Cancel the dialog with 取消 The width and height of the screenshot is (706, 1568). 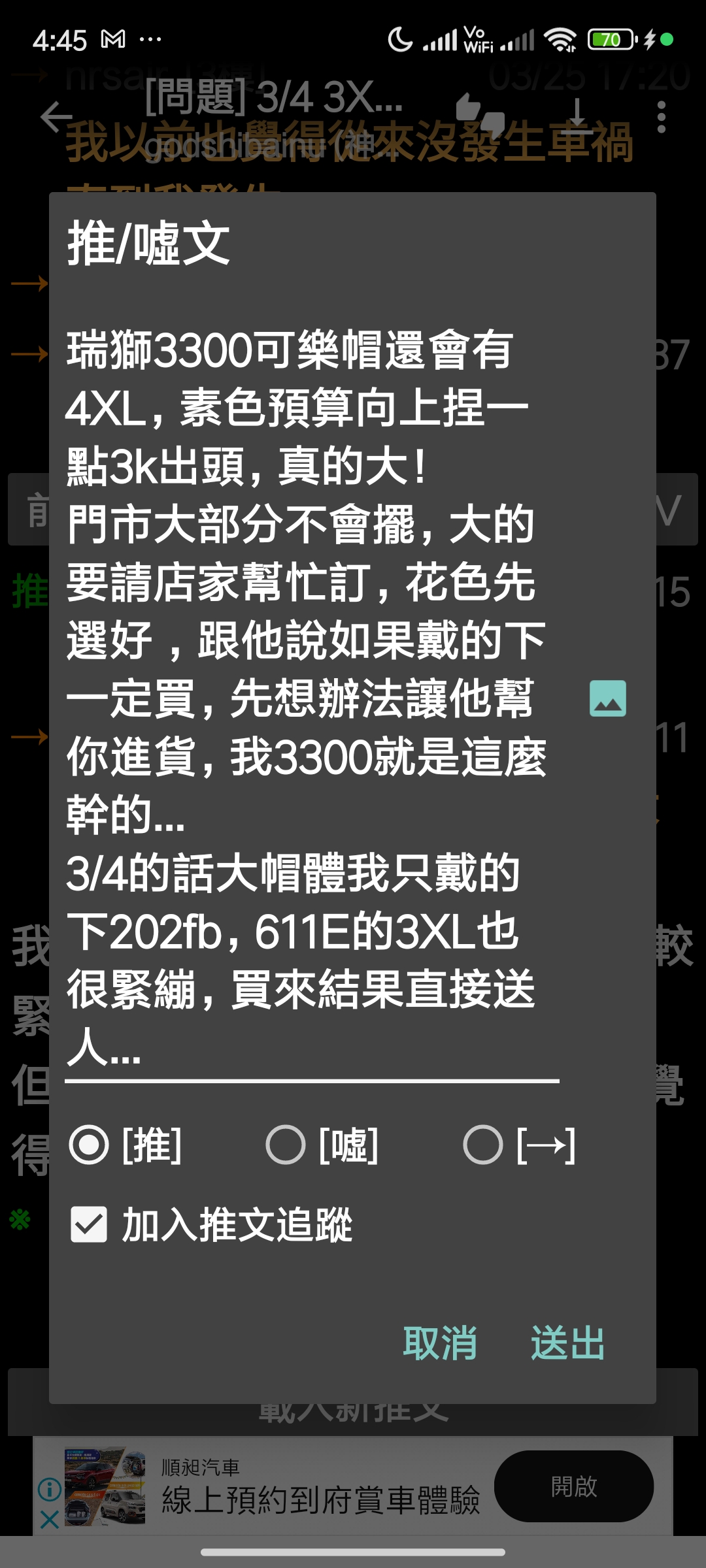439,1343
